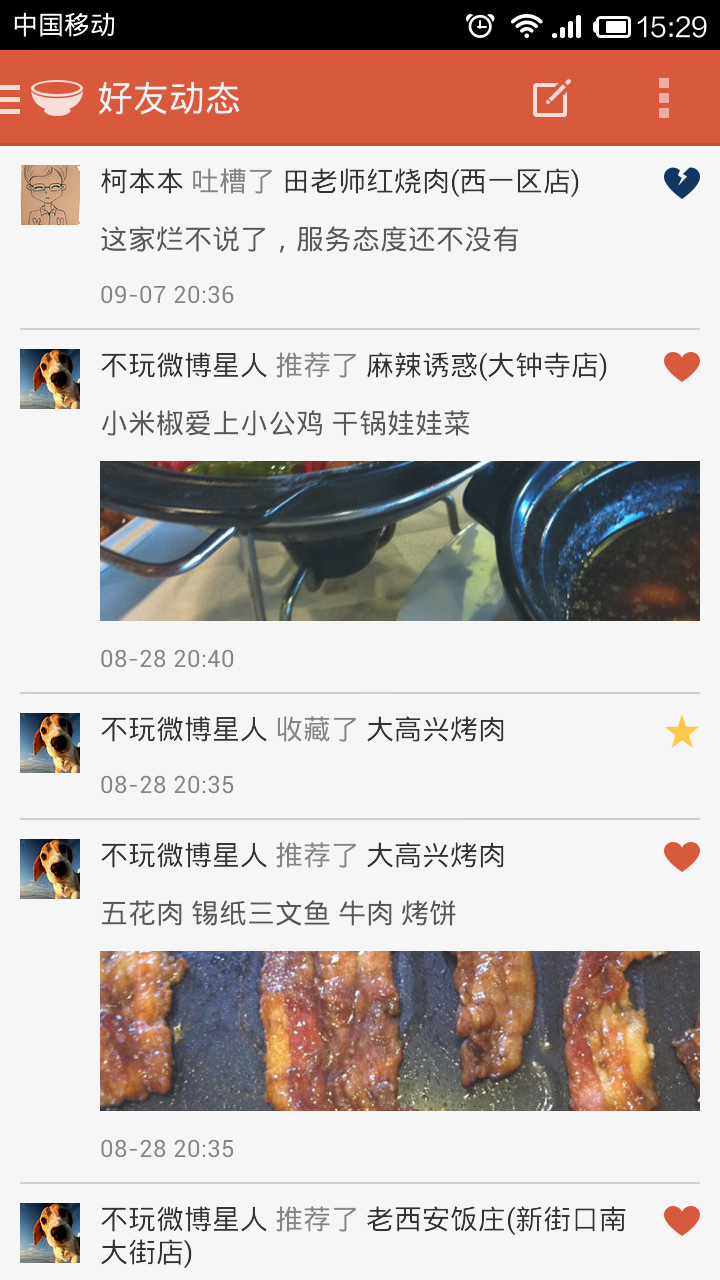Tap 柯本本's profile avatar
720x1280 pixels.
pyautogui.click(x=50, y=195)
